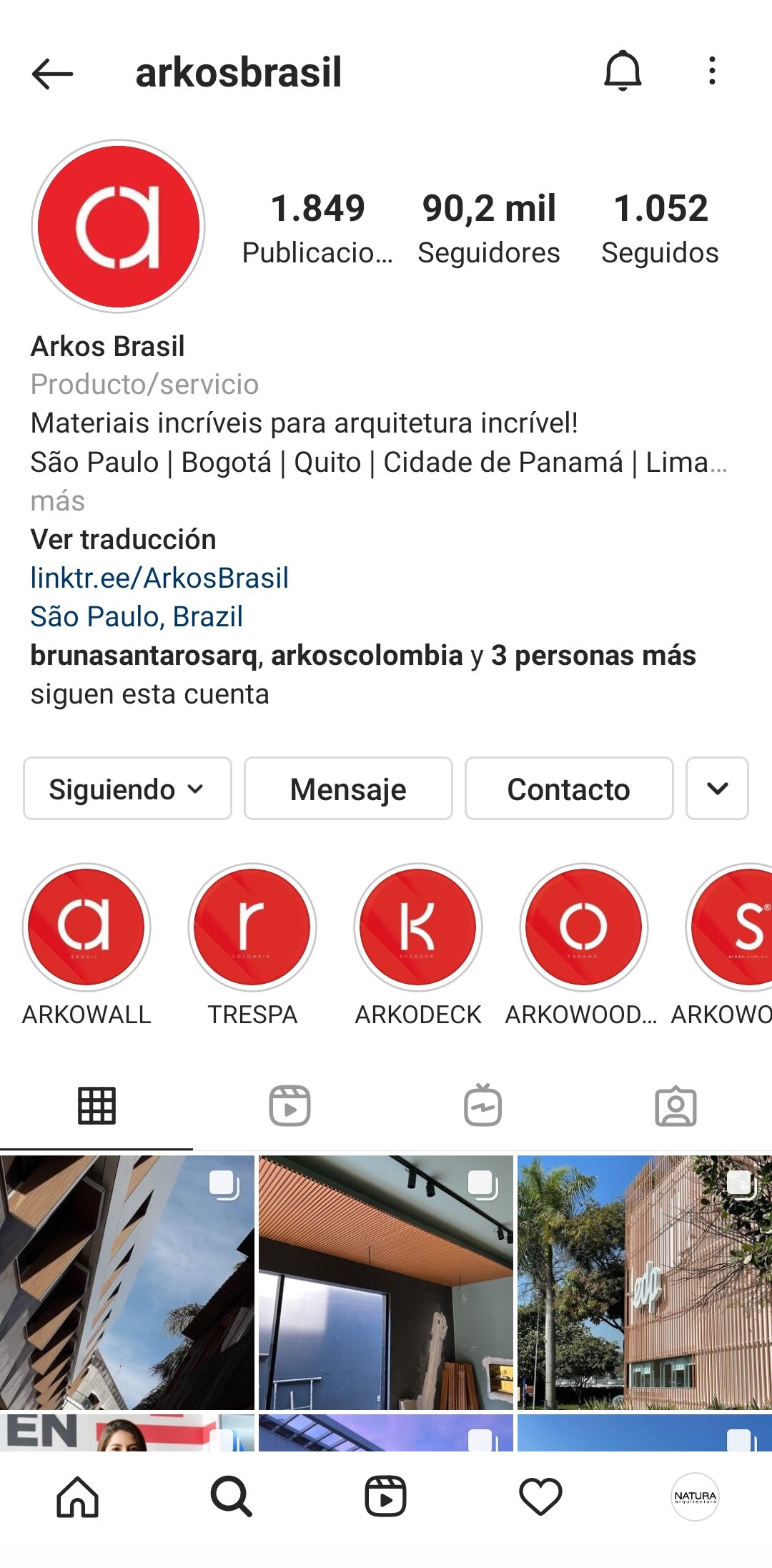Tap the Contacto button
772x1568 pixels.
[x=568, y=789]
